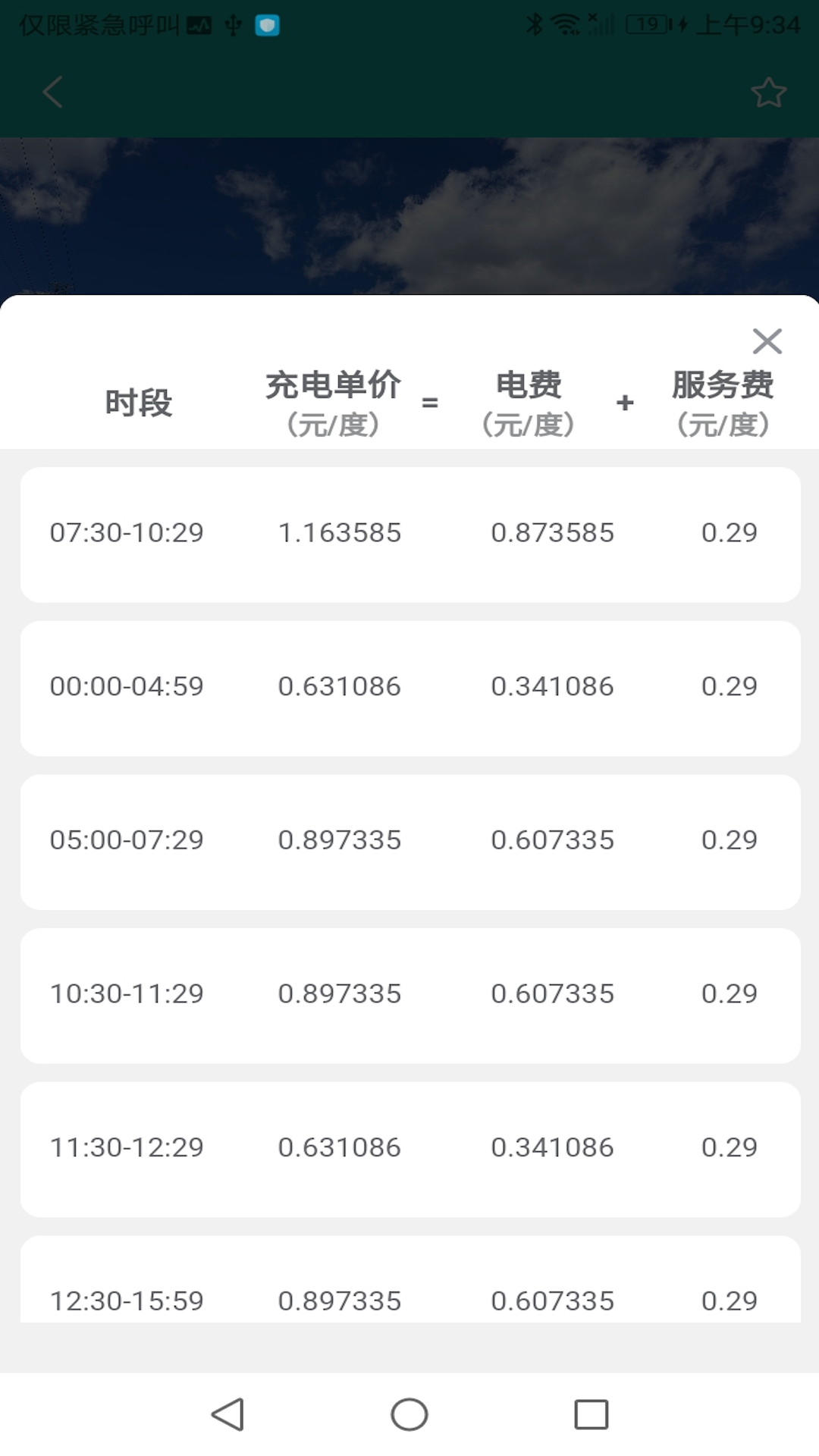
Task: Tap the row priced 0.897335 for 05:00-07:29
Action: [x=409, y=841]
